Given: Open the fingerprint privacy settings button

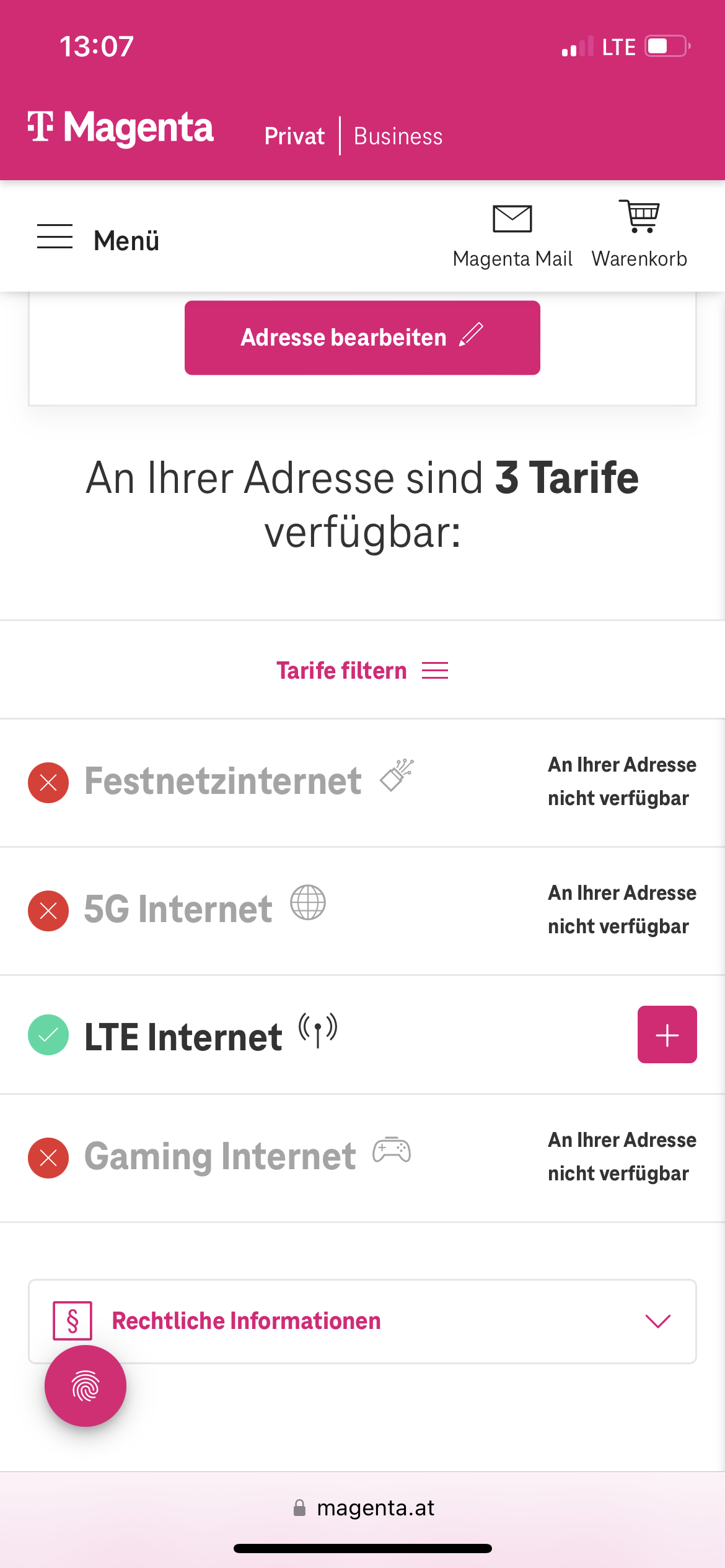Looking at the screenshot, I should 86,1386.
